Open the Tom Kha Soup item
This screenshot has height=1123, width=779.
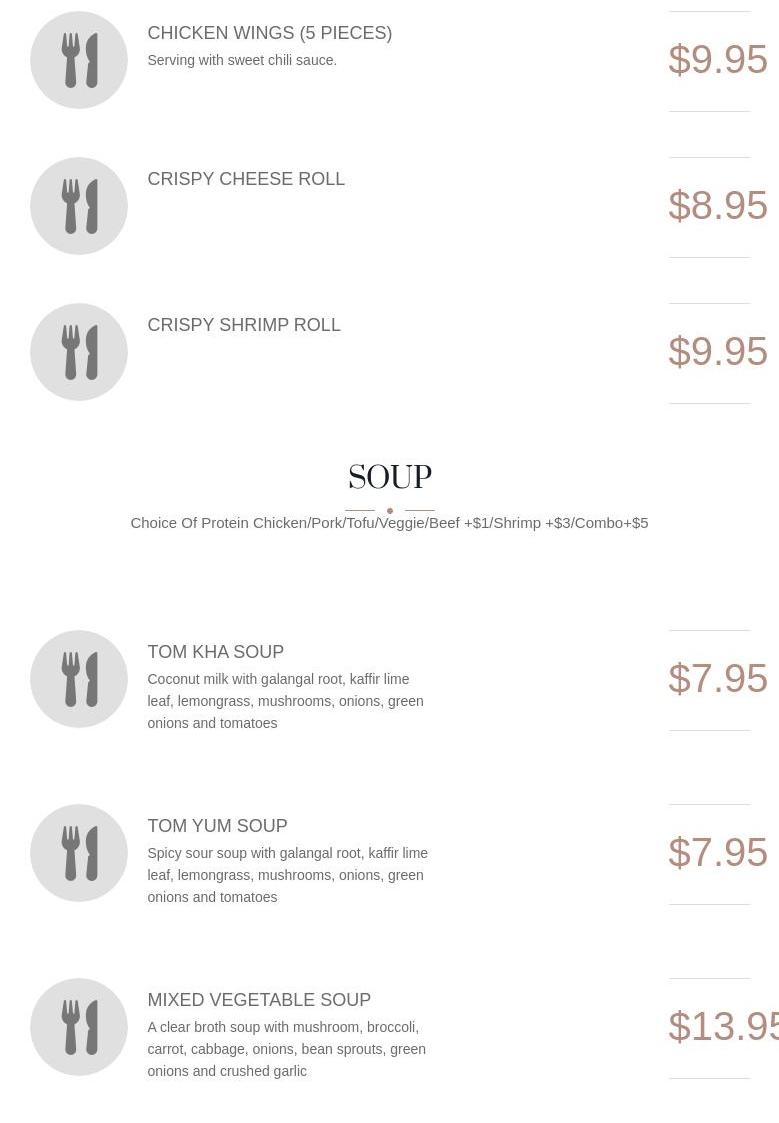[215, 652]
